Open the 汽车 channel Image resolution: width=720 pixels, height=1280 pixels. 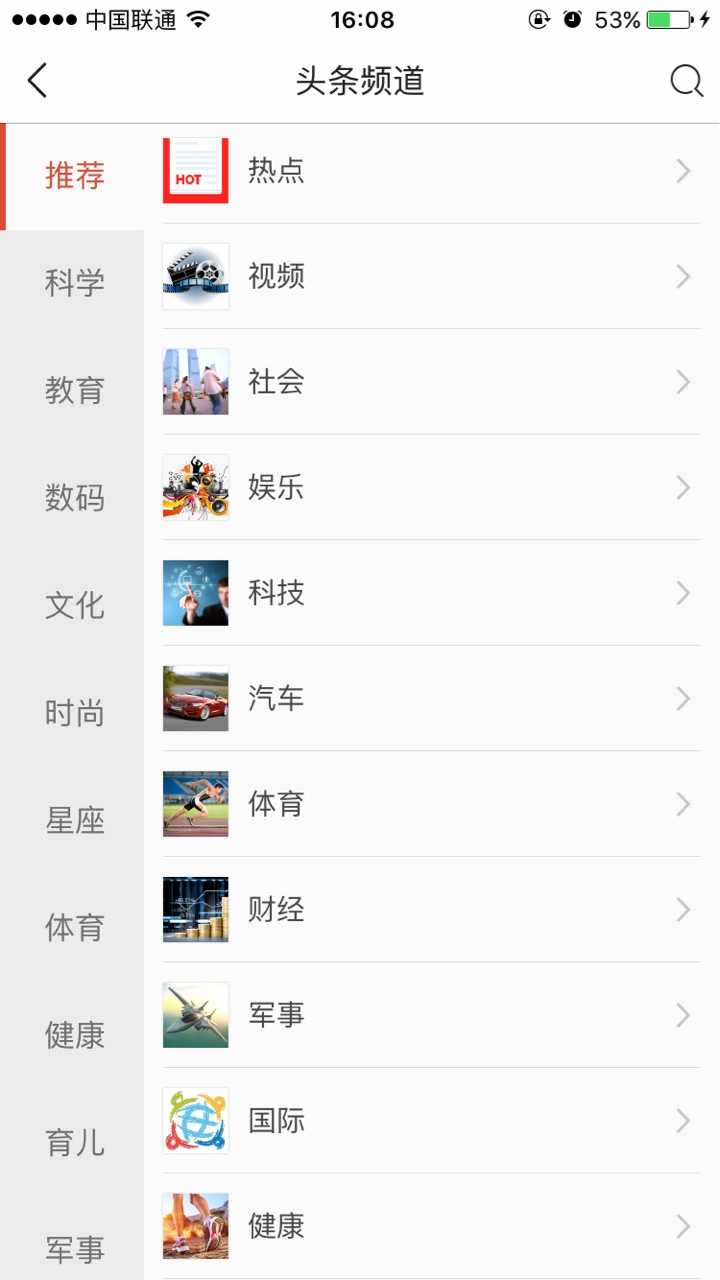430,699
